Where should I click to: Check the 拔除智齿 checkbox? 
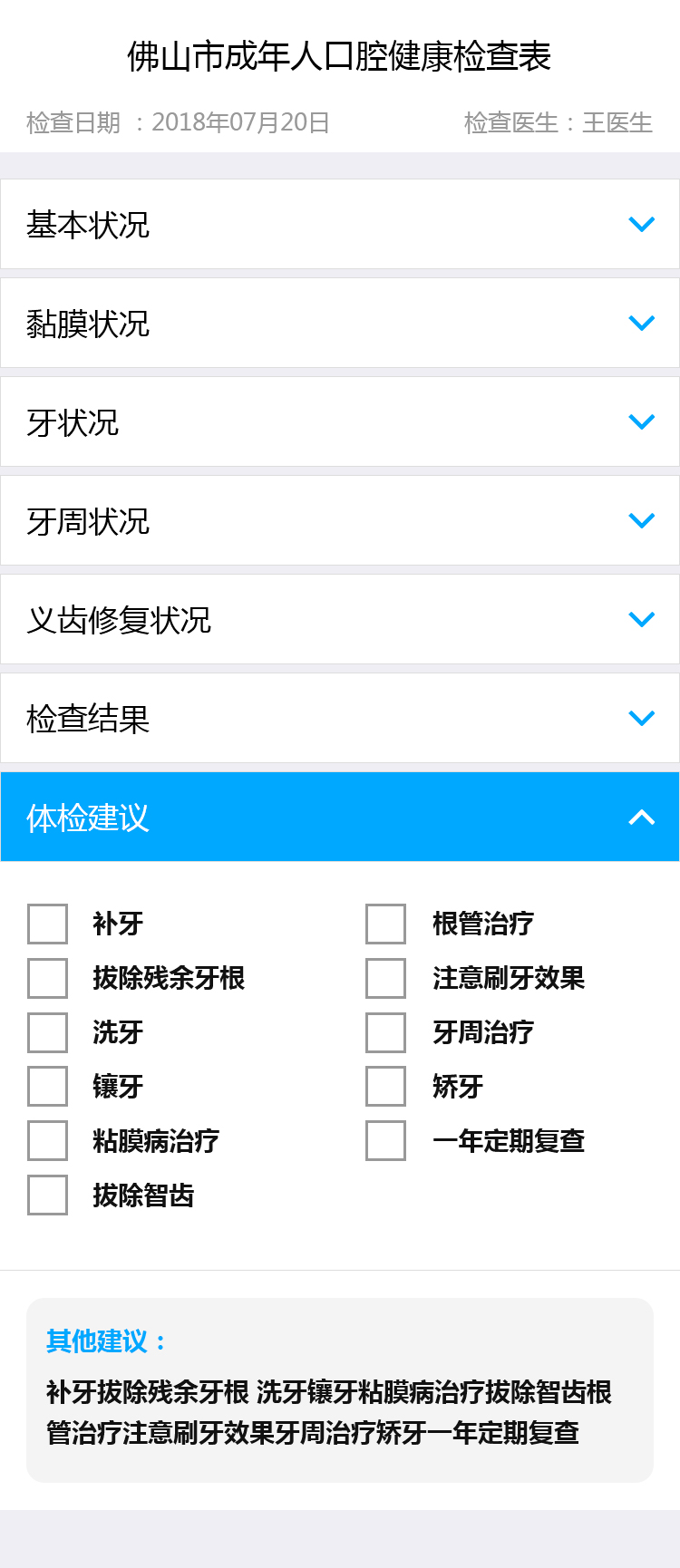47,1195
